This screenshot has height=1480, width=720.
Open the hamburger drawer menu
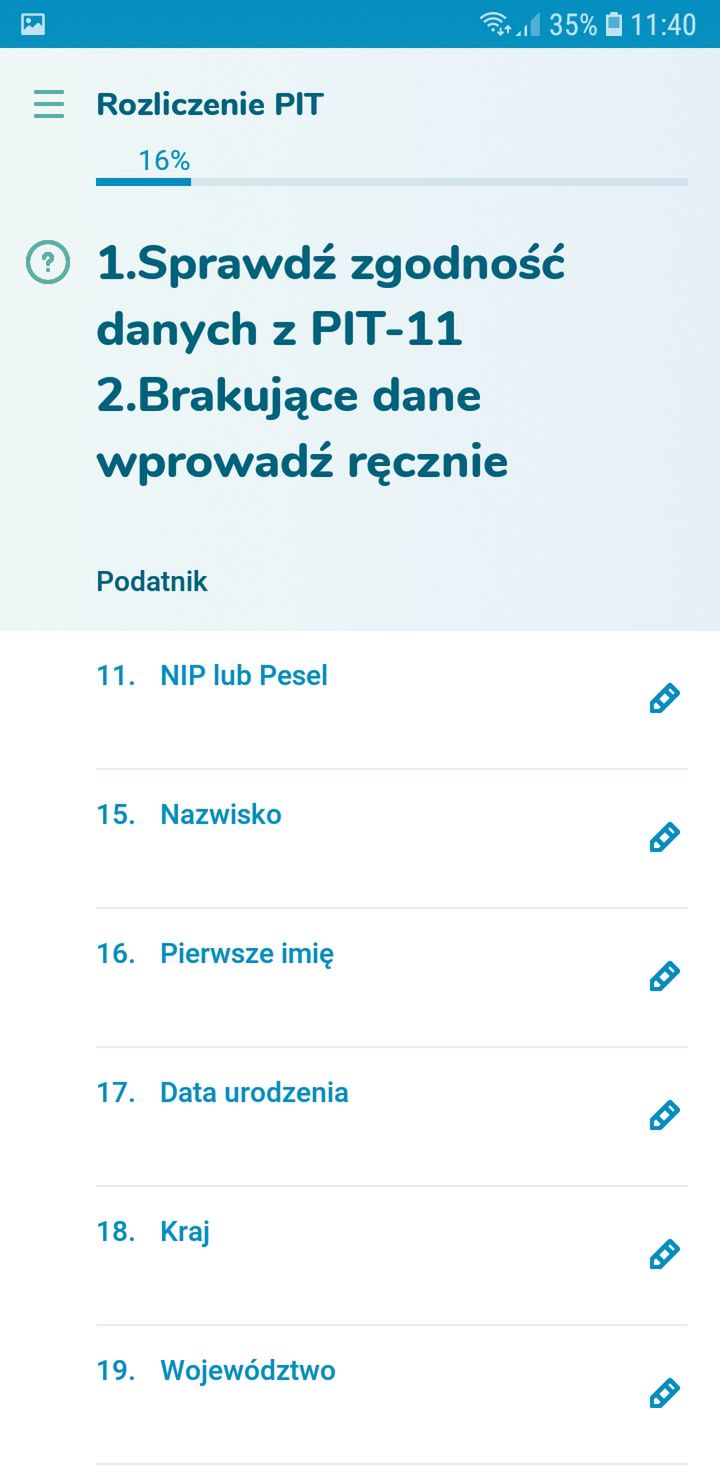(x=48, y=104)
